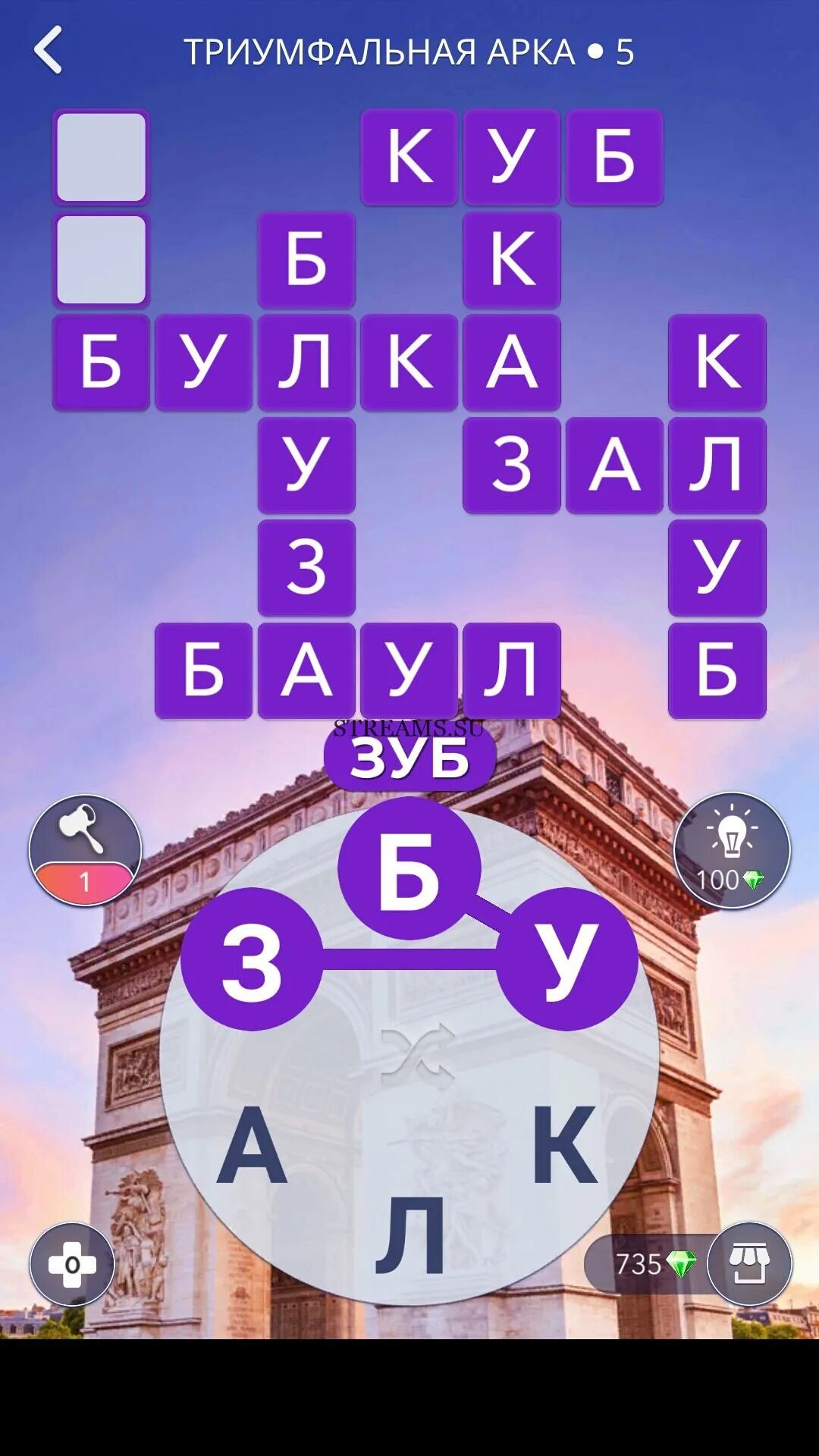Select the letter З in the wheel

pyautogui.click(x=252, y=959)
